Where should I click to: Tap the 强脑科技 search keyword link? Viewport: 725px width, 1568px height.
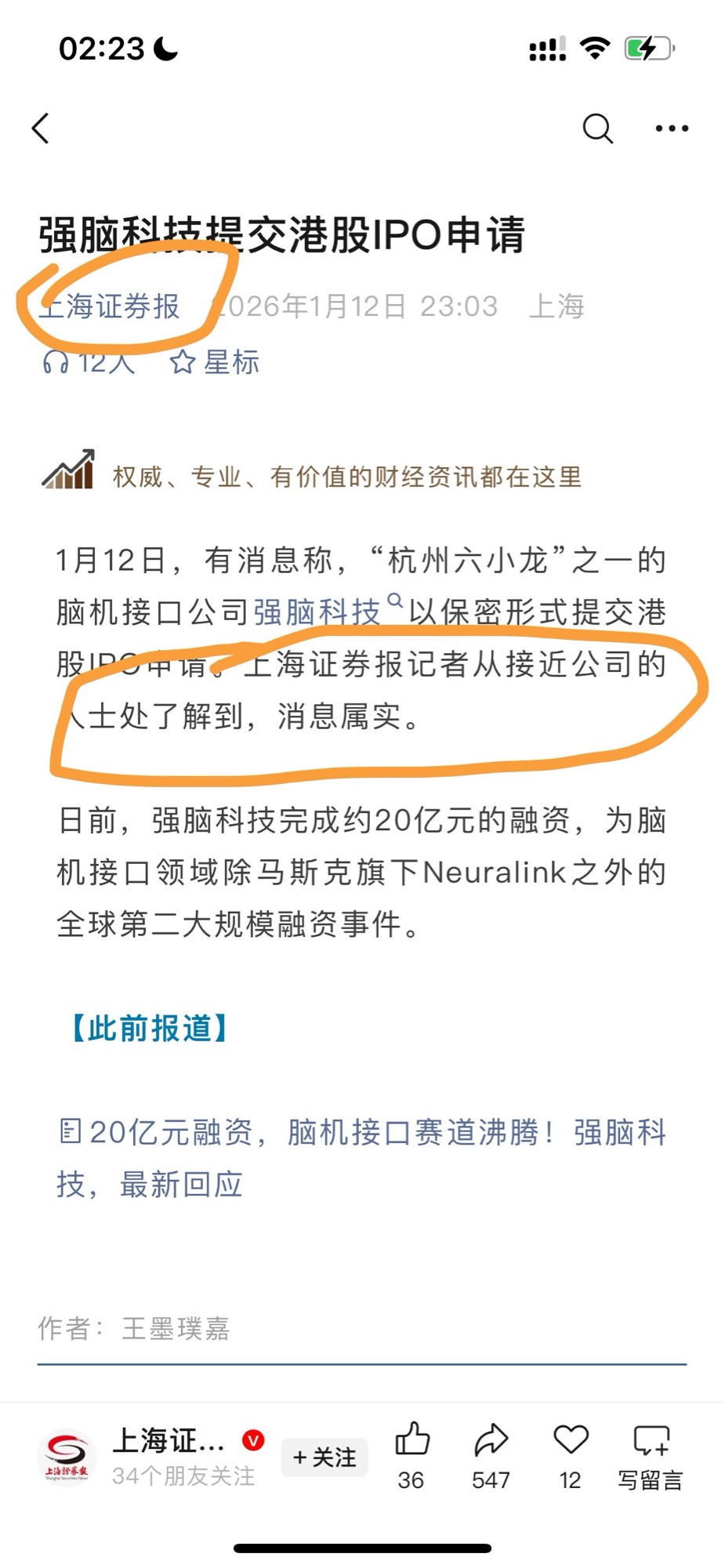click(x=317, y=612)
